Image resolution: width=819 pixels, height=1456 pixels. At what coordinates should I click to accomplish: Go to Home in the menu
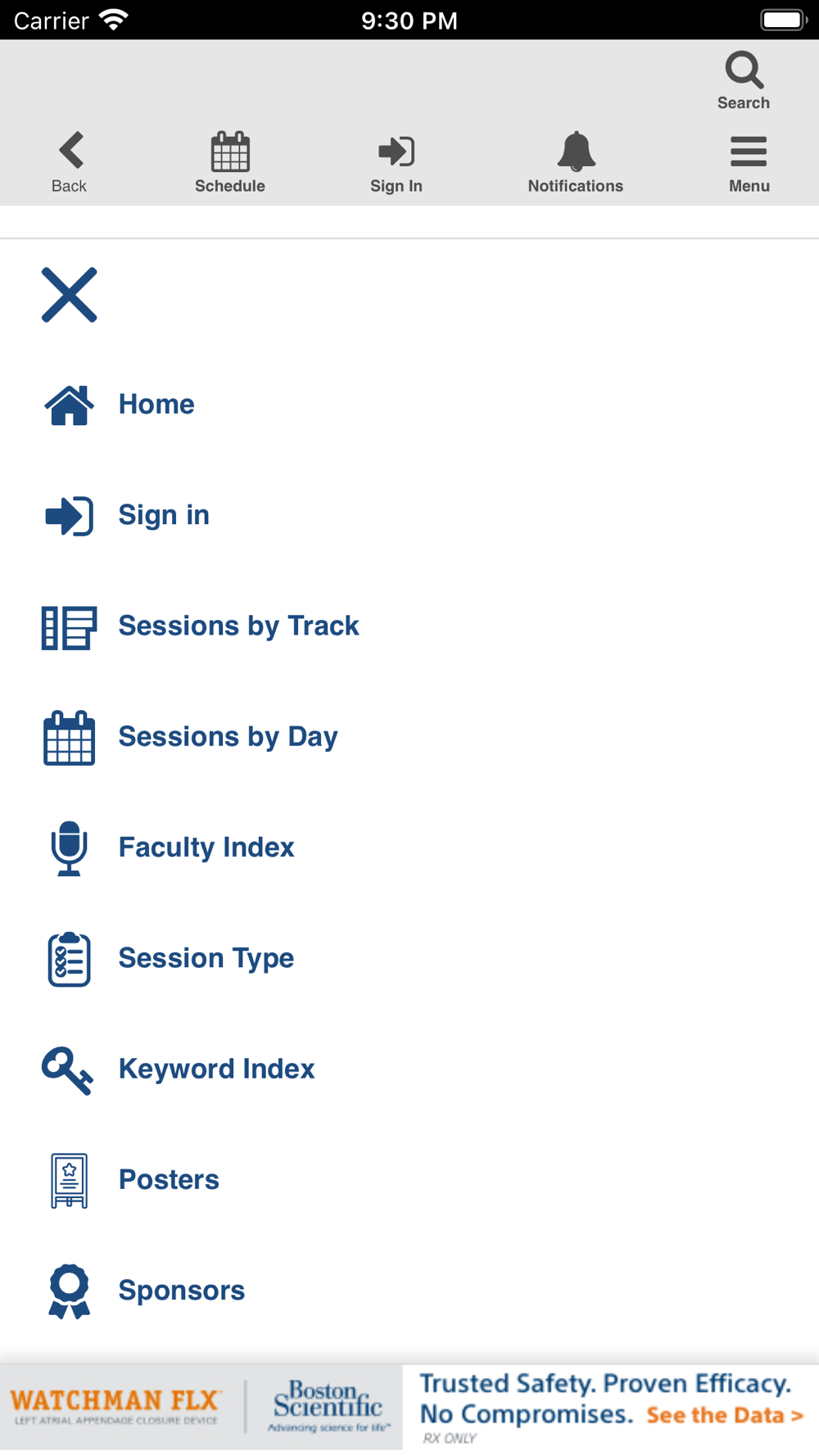(x=409, y=405)
